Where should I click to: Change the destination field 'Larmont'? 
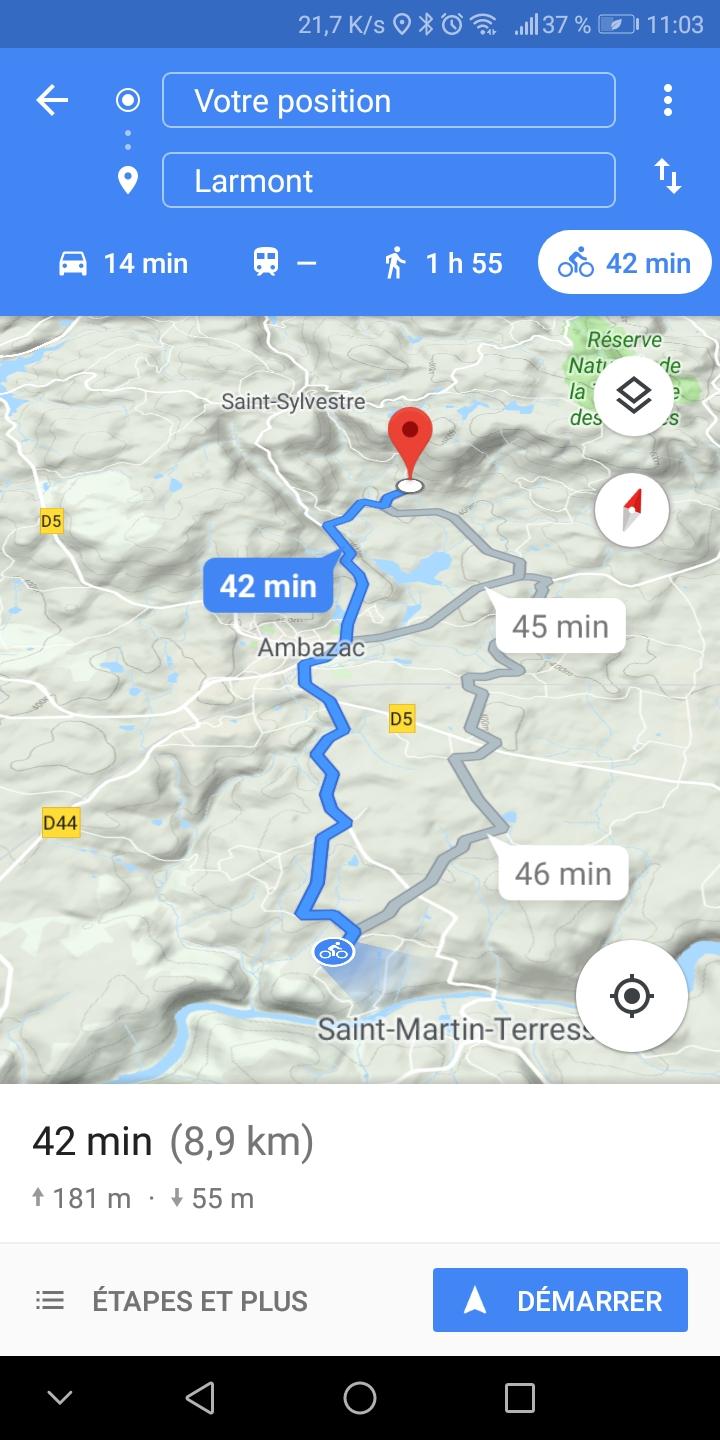click(388, 180)
